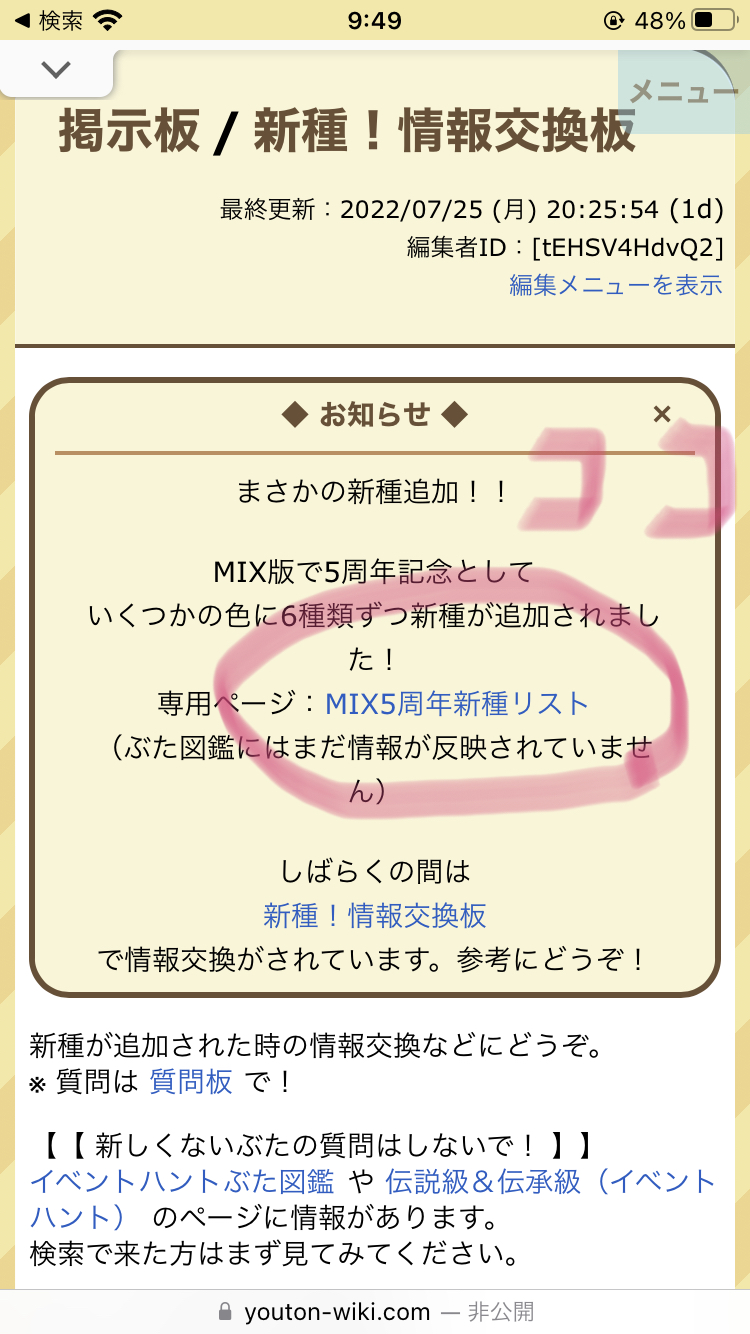Tap the collapse chevron tab
The image size is (750, 1334).
56,70
